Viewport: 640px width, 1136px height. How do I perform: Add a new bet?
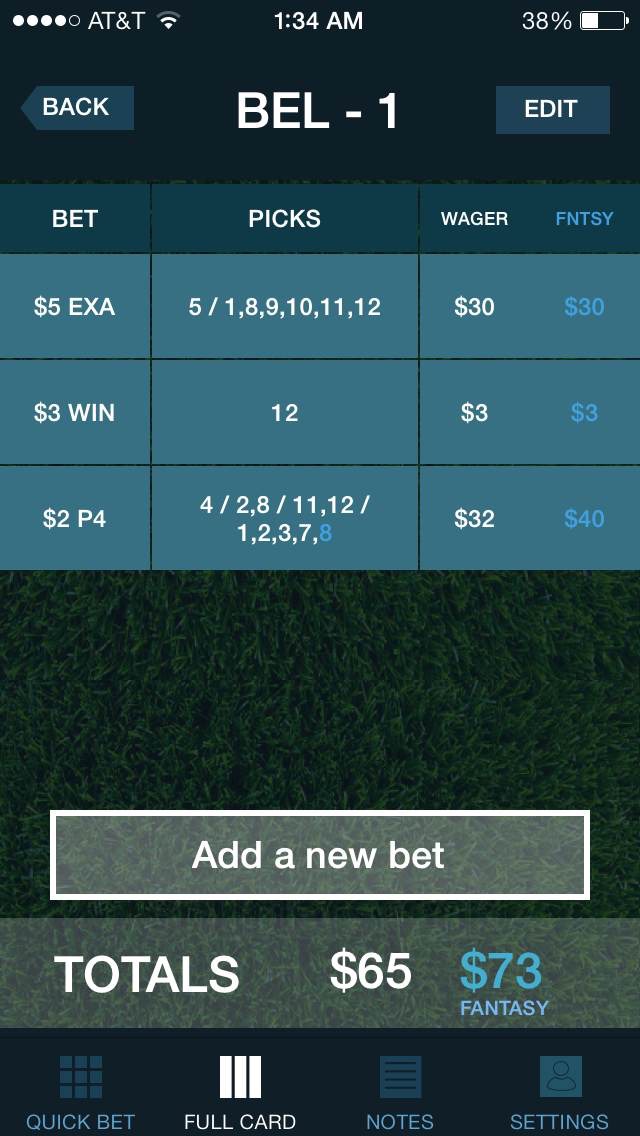pos(319,855)
